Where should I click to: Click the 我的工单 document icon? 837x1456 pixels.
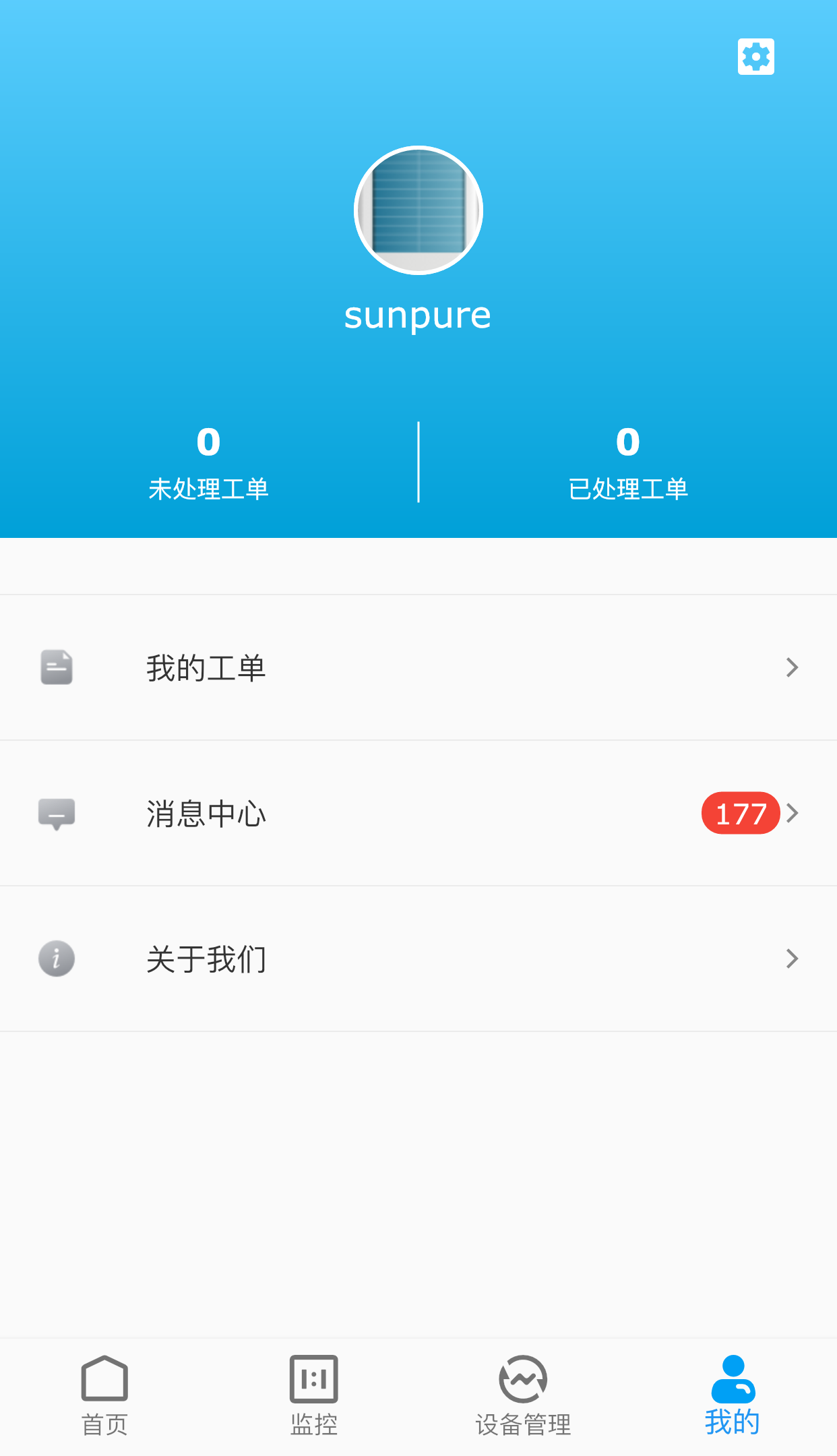point(56,667)
